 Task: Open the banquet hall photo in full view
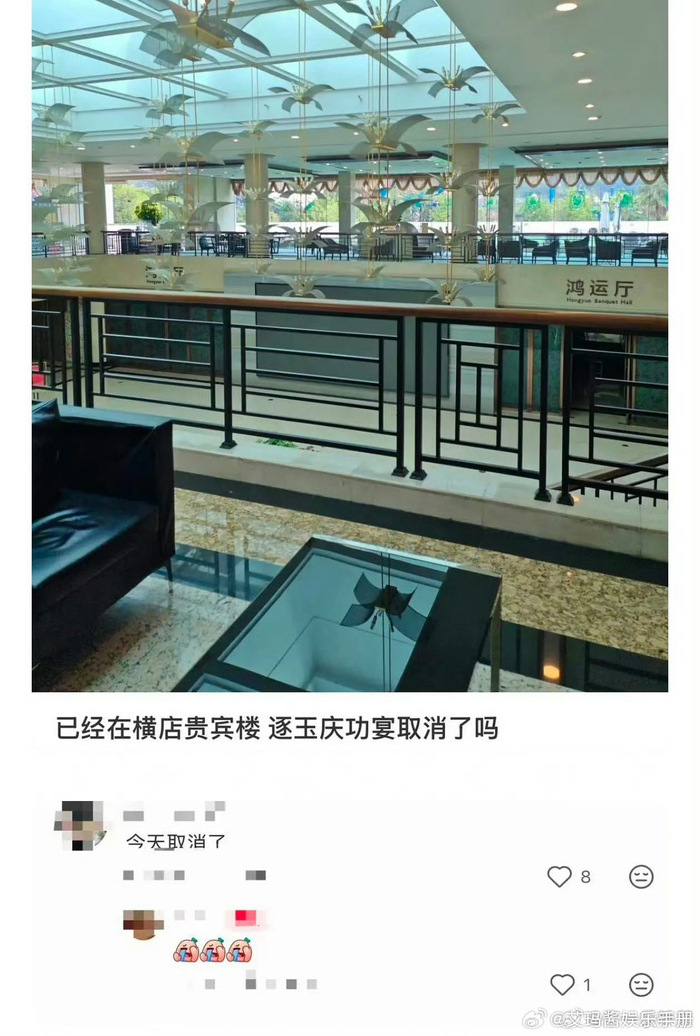(x=350, y=345)
